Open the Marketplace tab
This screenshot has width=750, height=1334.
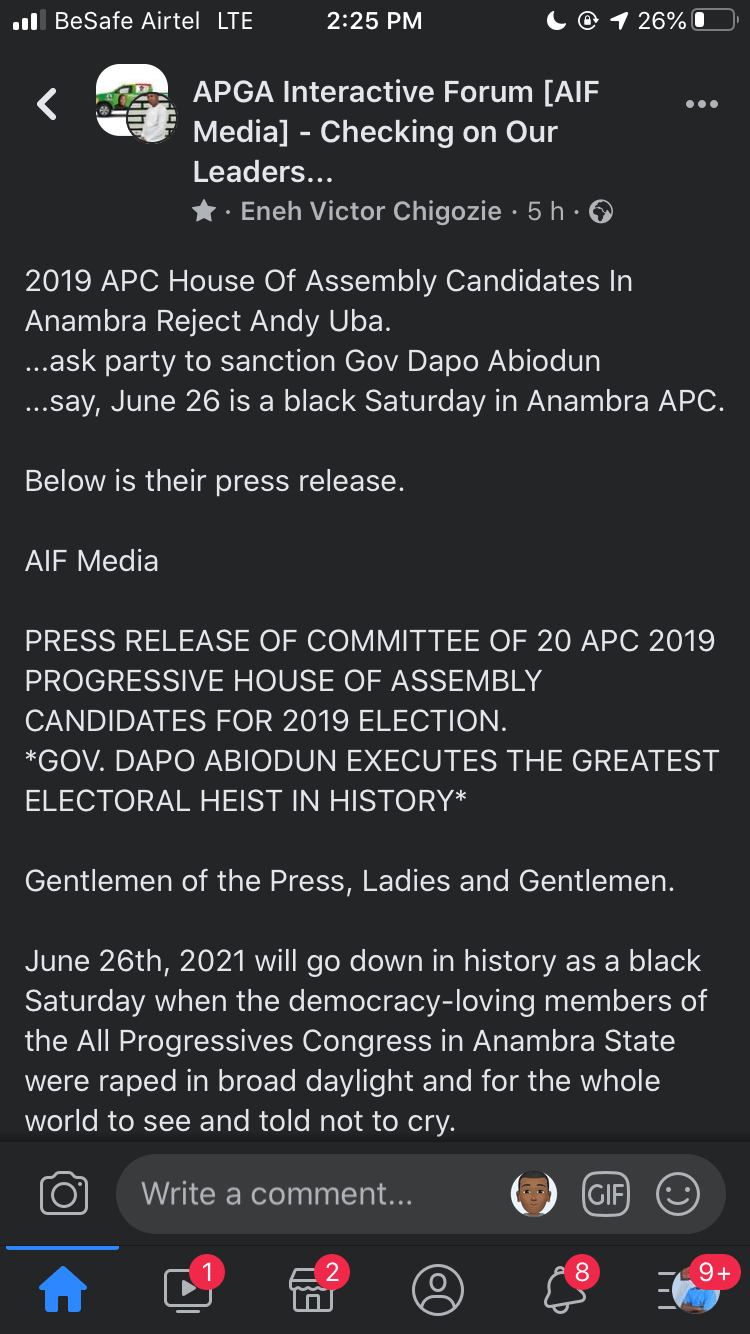coord(312,1291)
